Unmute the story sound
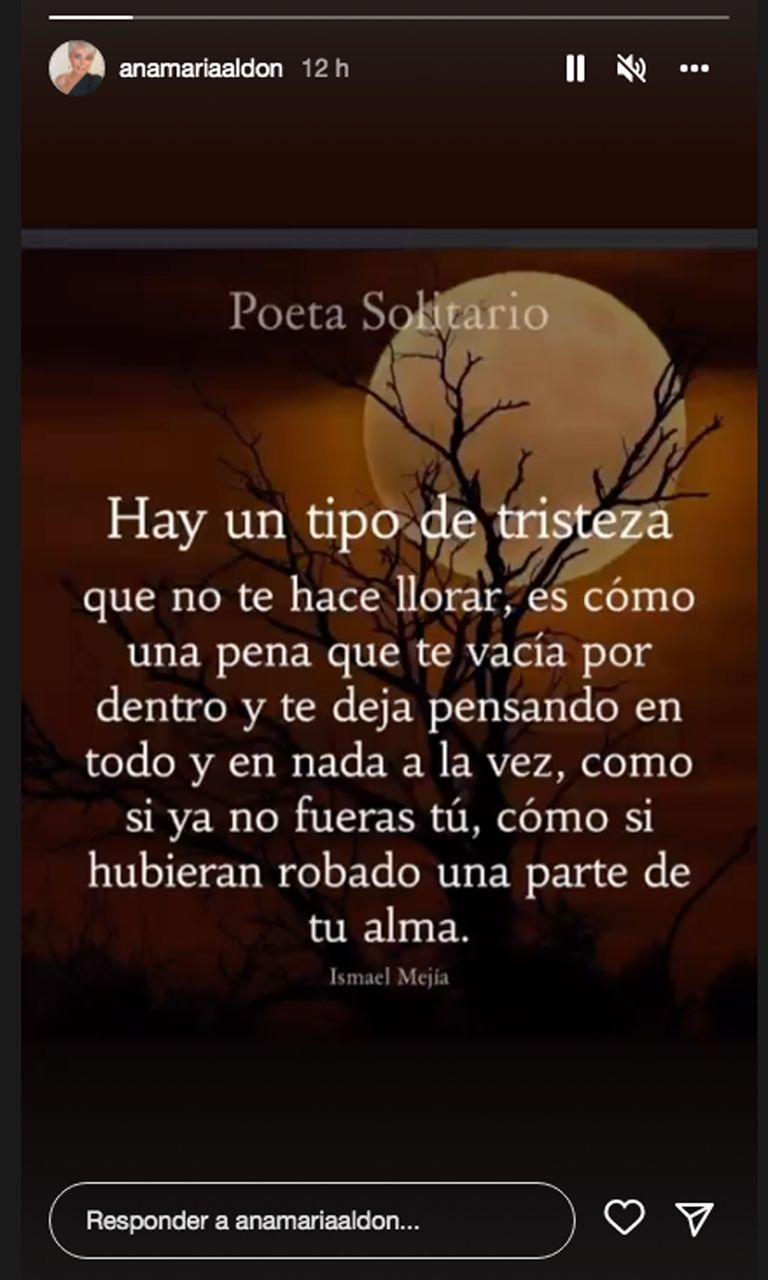This screenshot has width=768, height=1280. [x=632, y=68]
